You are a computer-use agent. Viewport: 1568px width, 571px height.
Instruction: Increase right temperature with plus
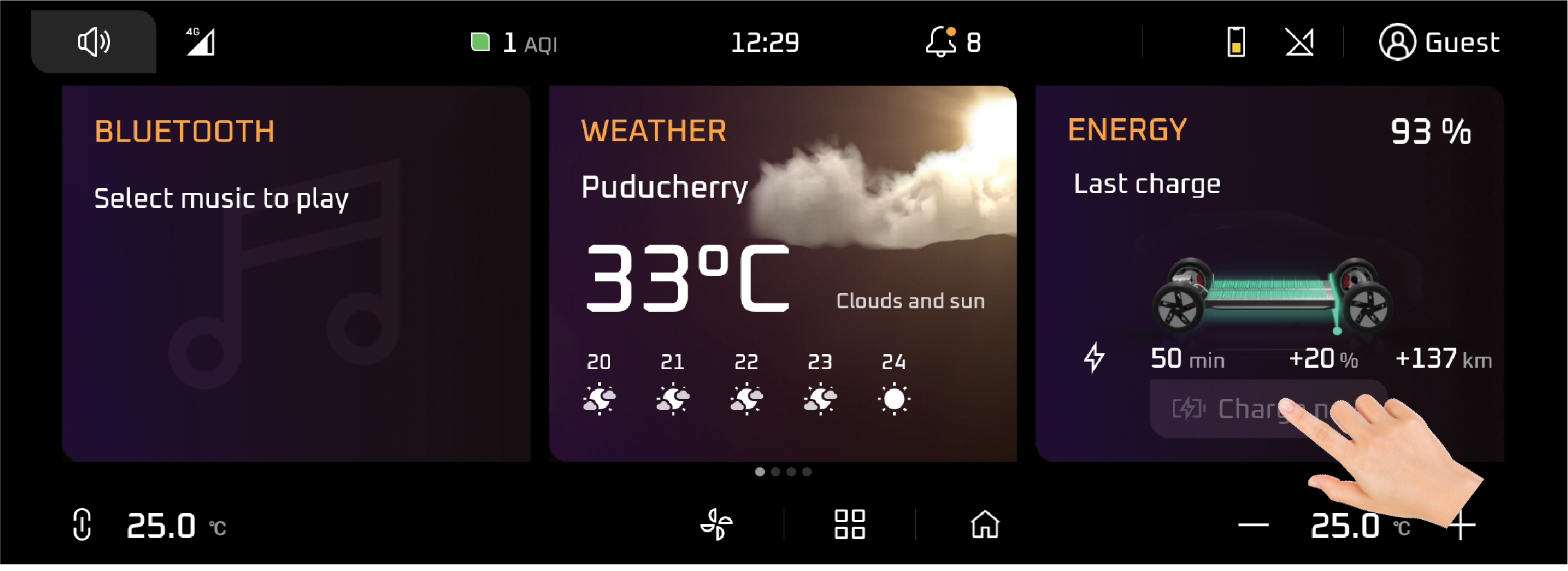pyautogui.click(x=1462, y=526)
